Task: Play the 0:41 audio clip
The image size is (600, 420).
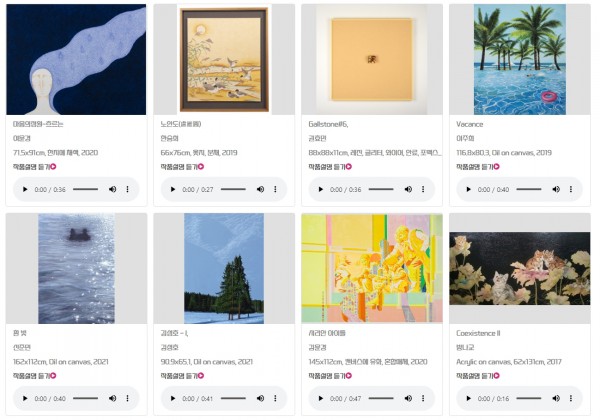Action: [x=171, y=398]
